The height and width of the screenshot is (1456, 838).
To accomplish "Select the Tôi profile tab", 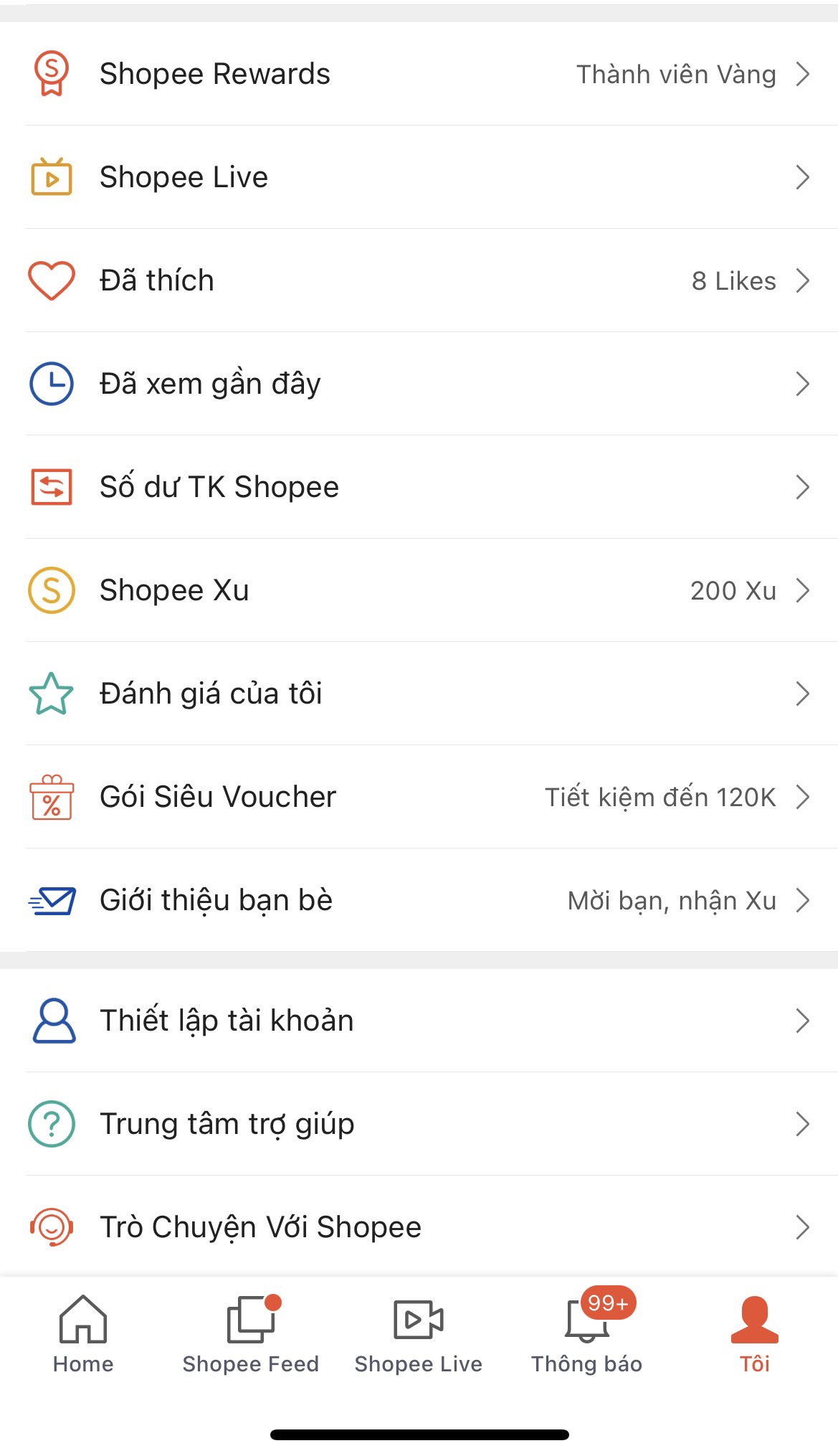I will tap(754, 1334).
